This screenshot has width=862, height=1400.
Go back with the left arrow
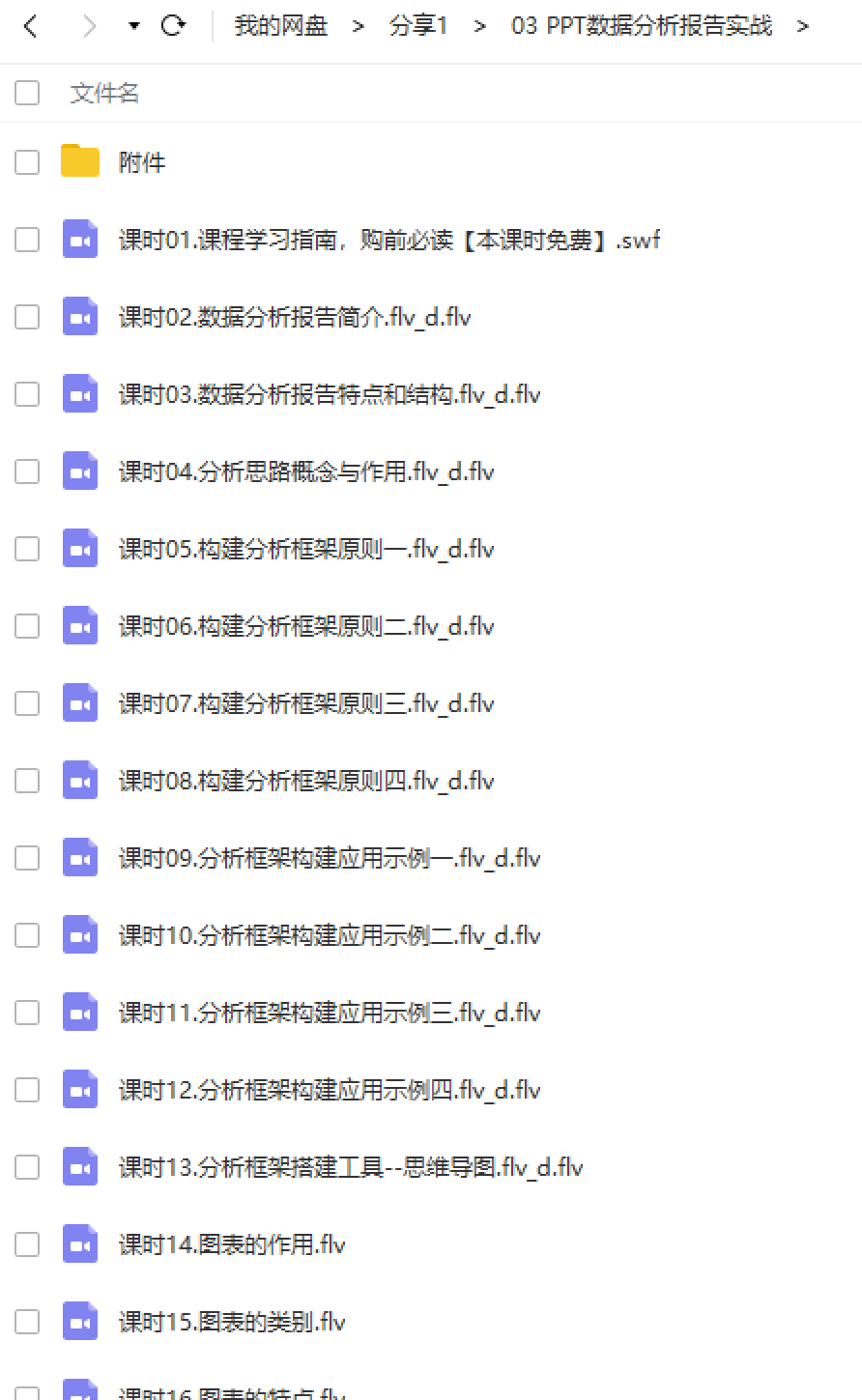pyautogui.click(x=30, y=26)
